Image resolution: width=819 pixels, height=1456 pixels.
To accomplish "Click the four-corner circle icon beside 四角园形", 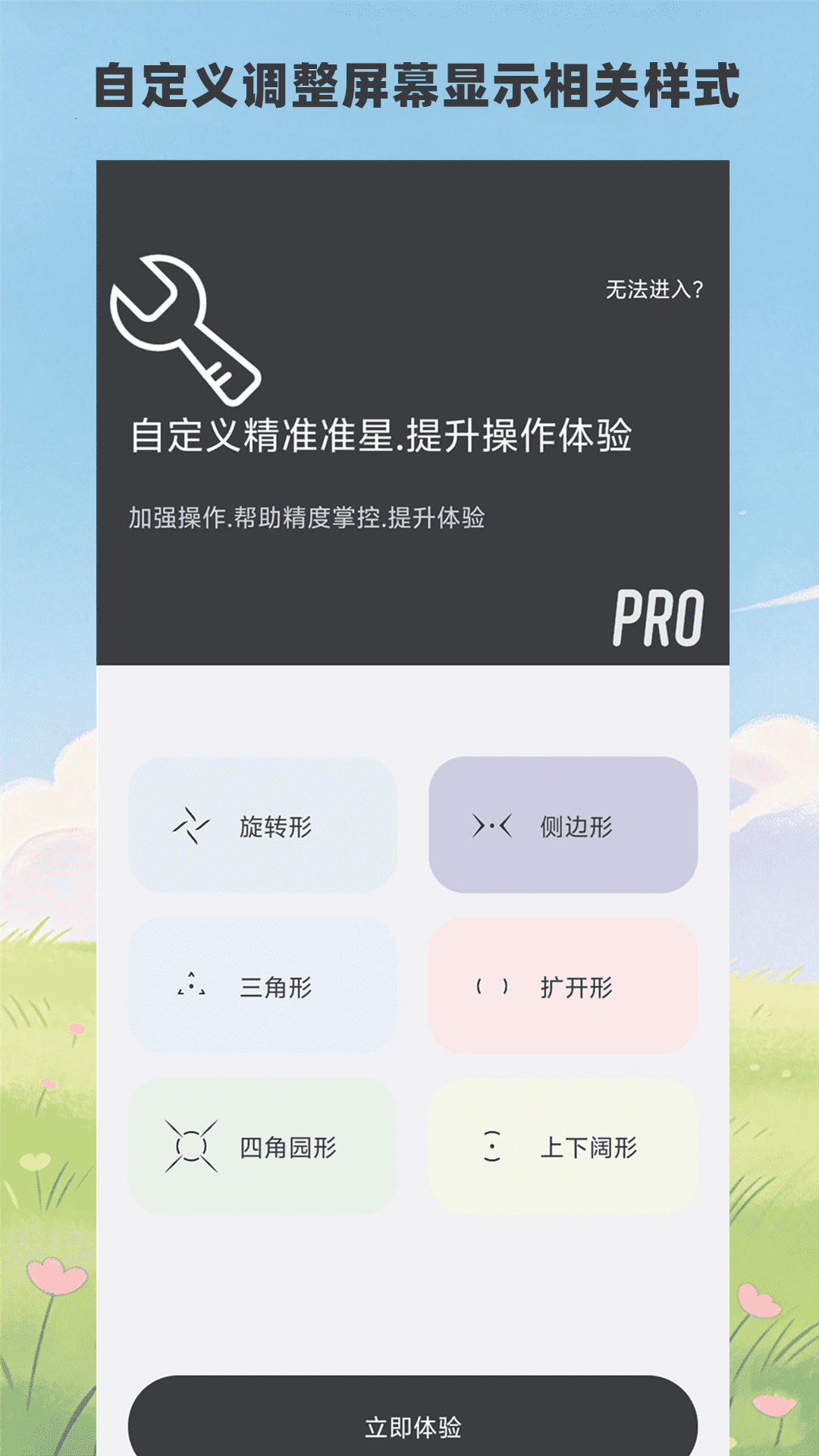I will pyautogui.click(x=192, y=1147).
